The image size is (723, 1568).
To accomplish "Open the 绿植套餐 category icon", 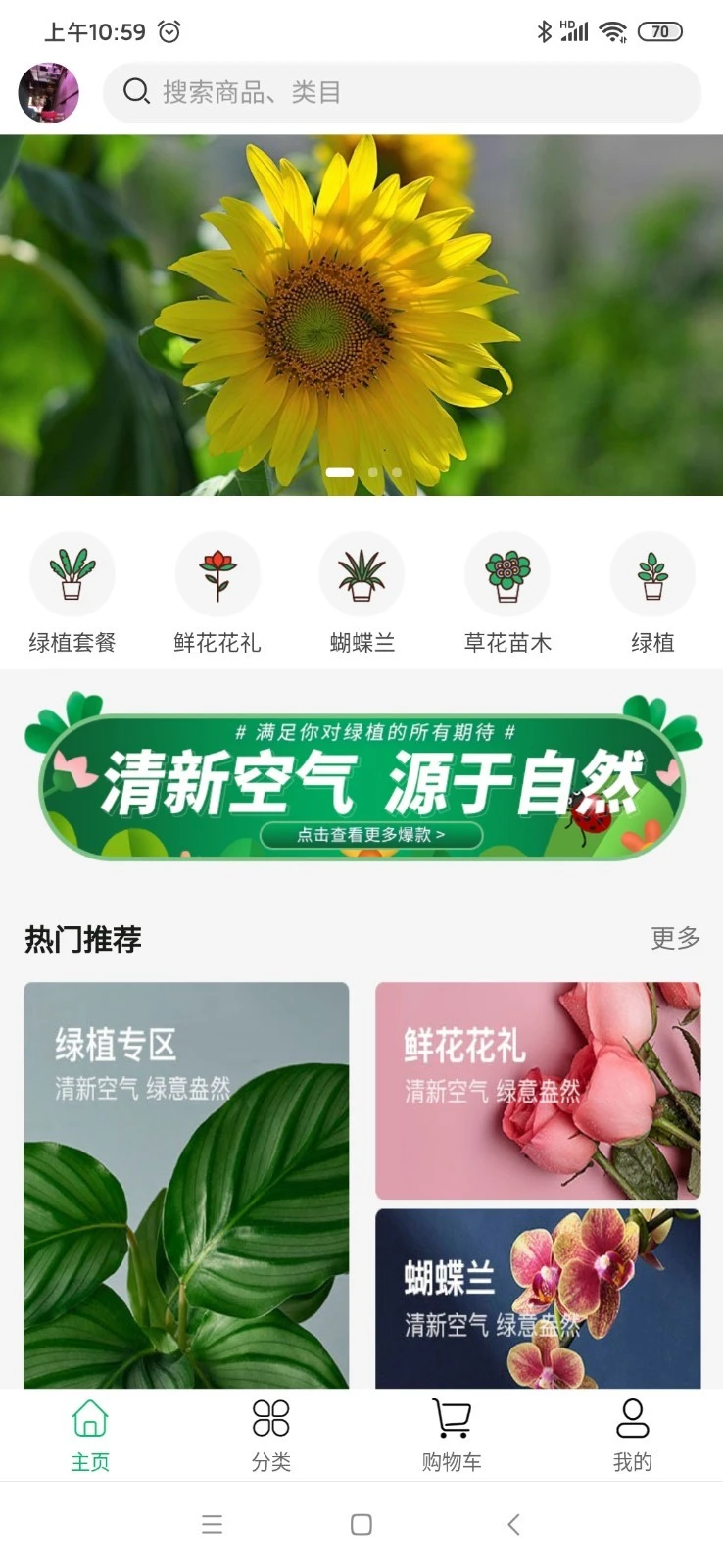I will click(x=72, y=574).
